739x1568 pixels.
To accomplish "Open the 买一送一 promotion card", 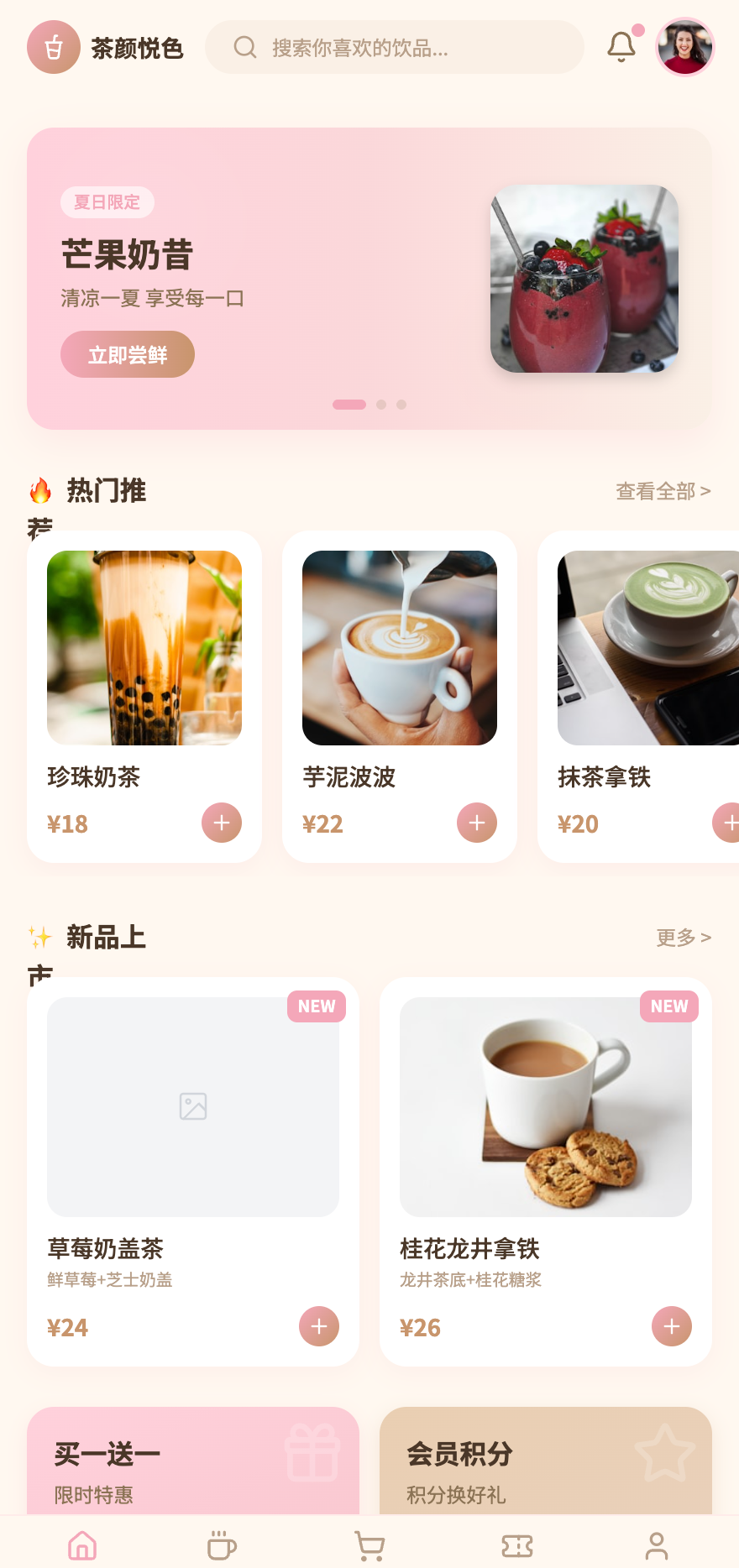I will [193, 1461].
